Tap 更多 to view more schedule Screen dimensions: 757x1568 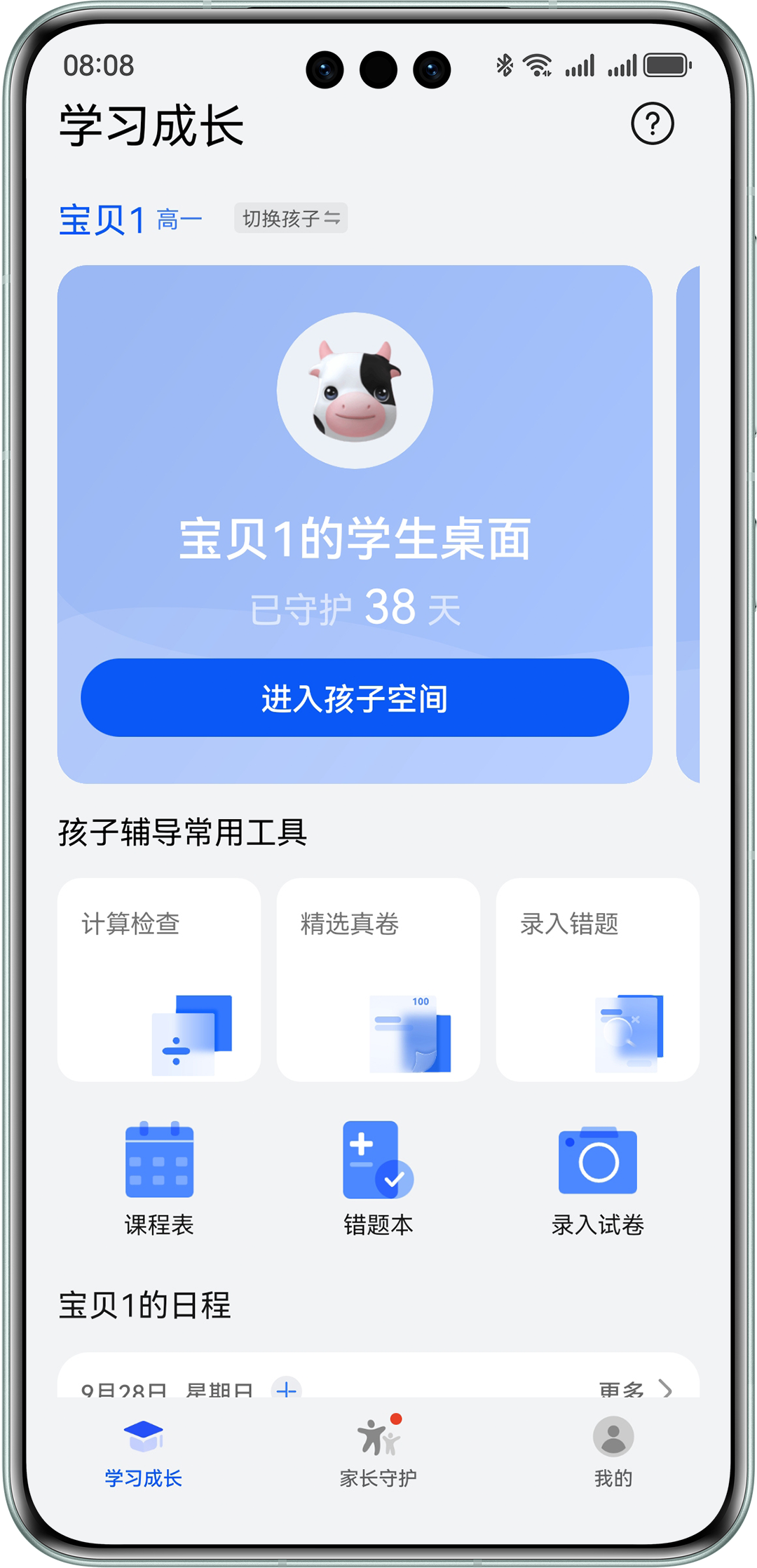[634, 1388]
